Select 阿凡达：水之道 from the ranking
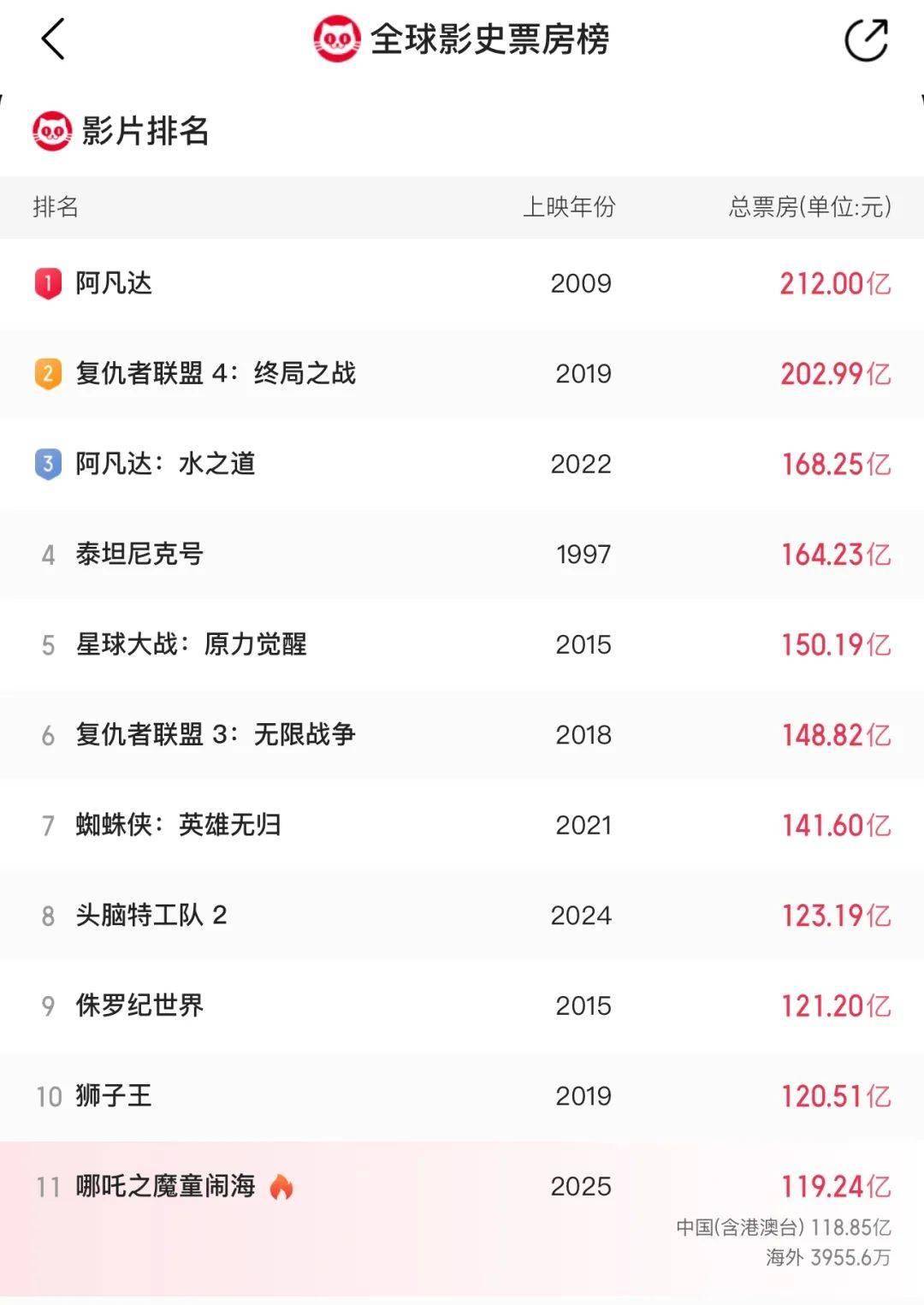924x1305 pixels. tap(165, 464)
